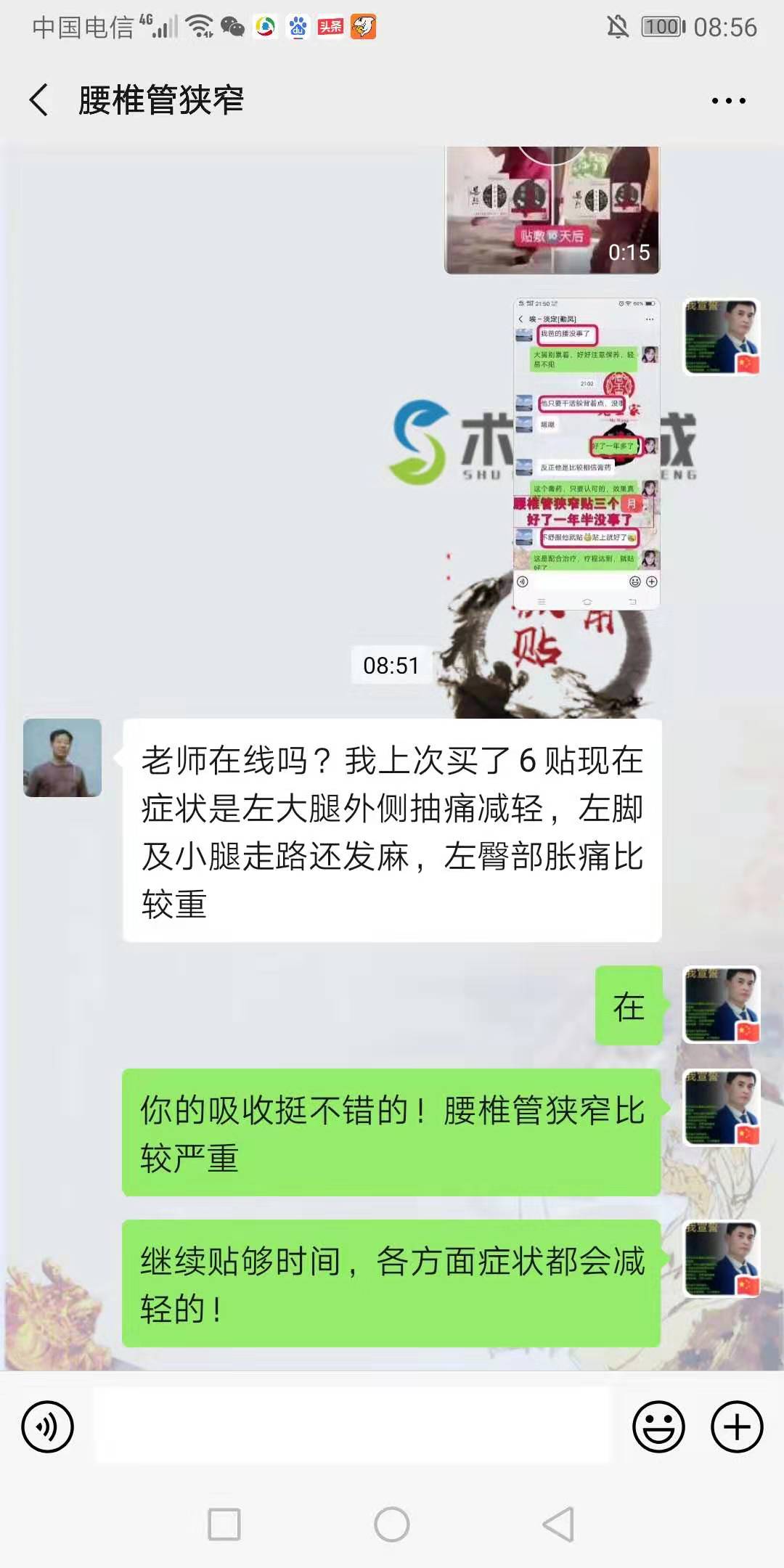Tap the system home button

[x=392, y=1524]
